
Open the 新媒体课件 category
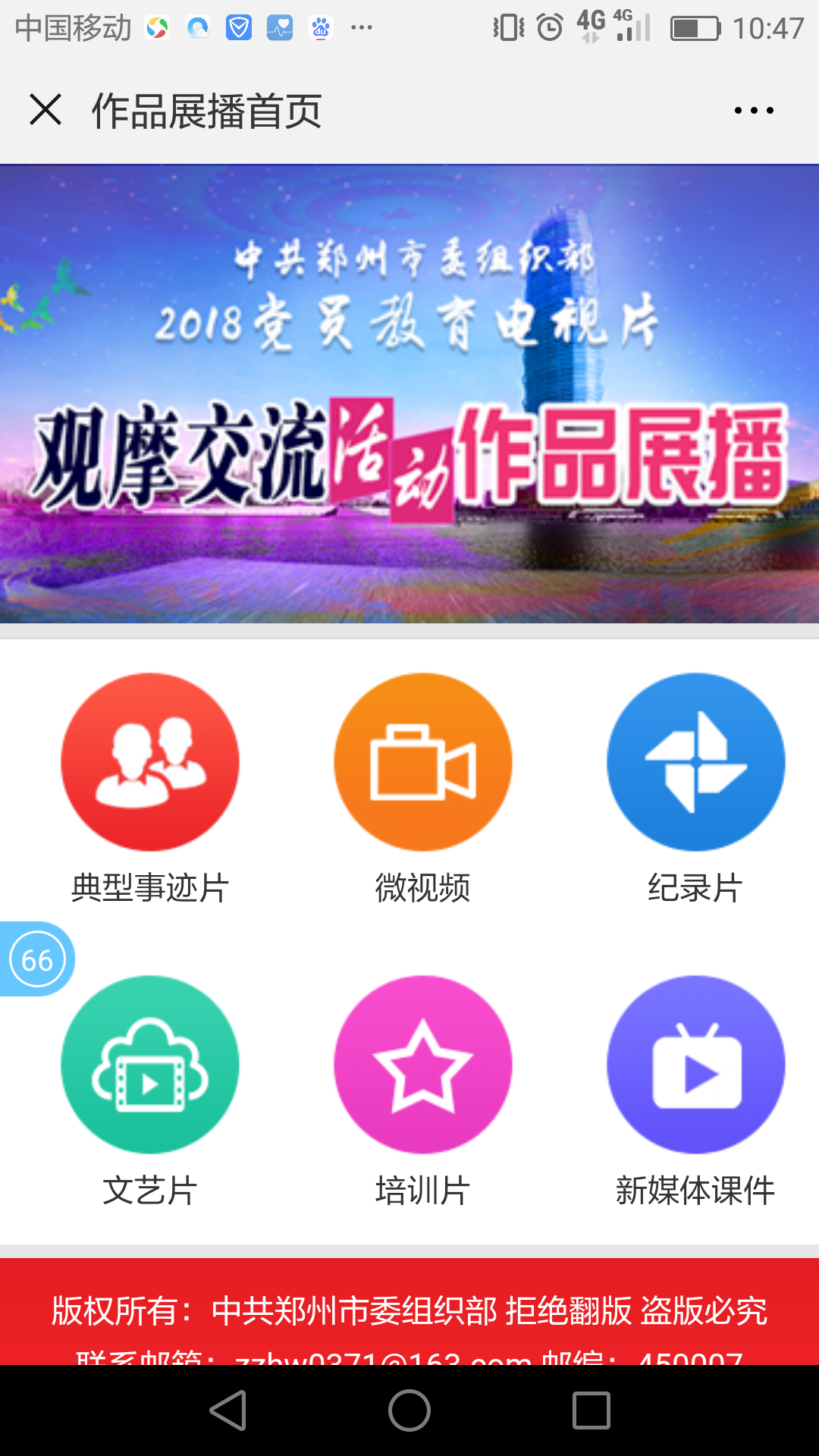pyautogui.click(x=695, y=1092)
